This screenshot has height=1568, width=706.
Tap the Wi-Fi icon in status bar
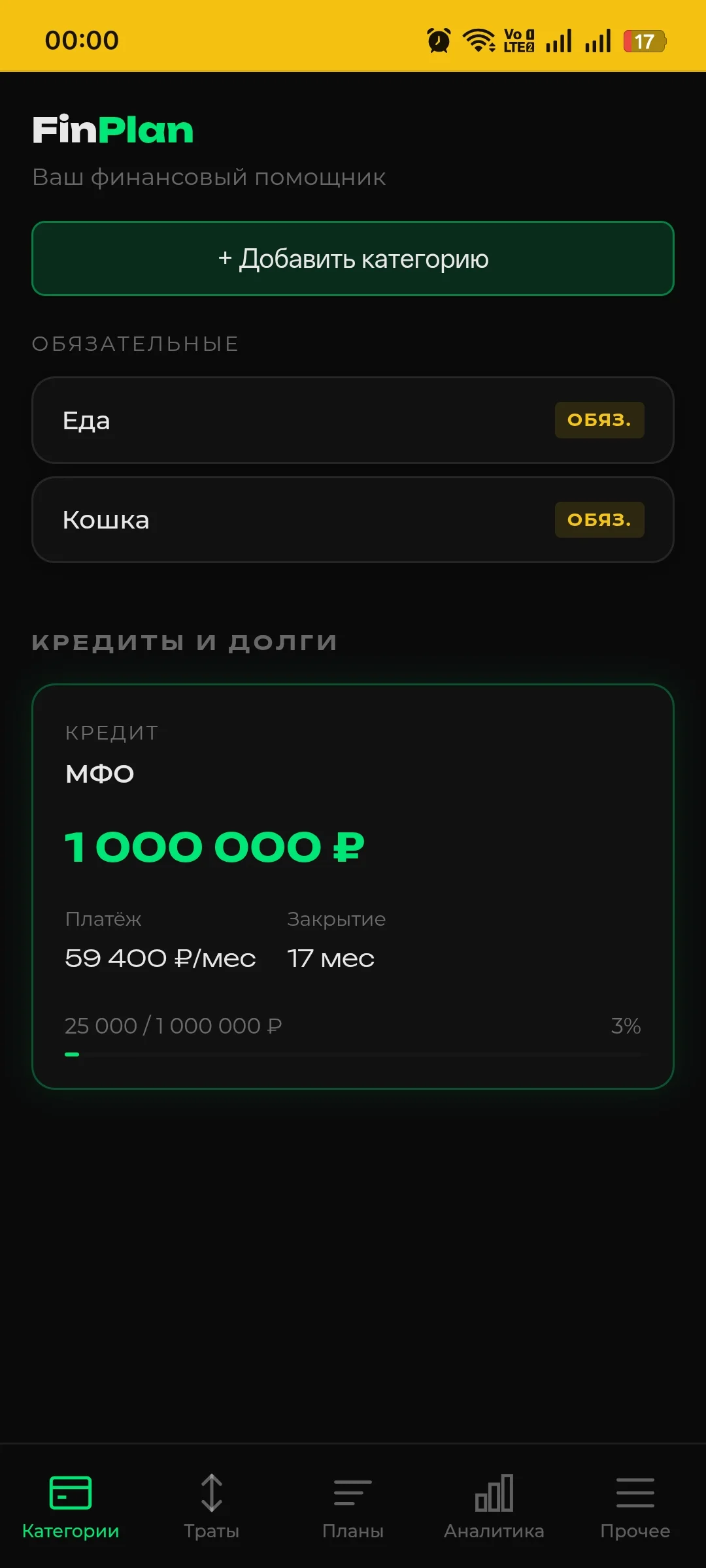(477, 39)
